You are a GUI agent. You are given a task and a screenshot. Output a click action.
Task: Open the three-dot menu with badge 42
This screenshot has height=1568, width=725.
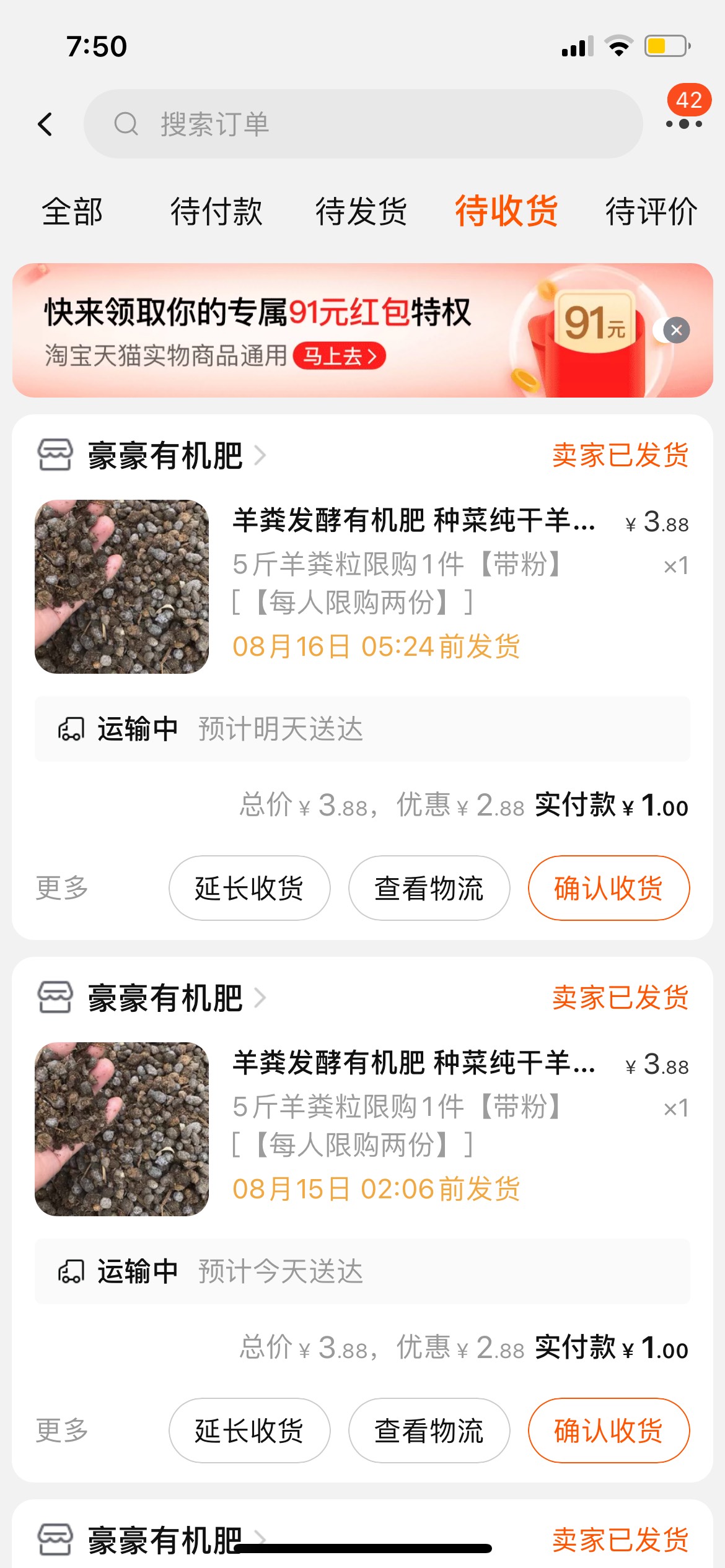click(x=683, y=123)
